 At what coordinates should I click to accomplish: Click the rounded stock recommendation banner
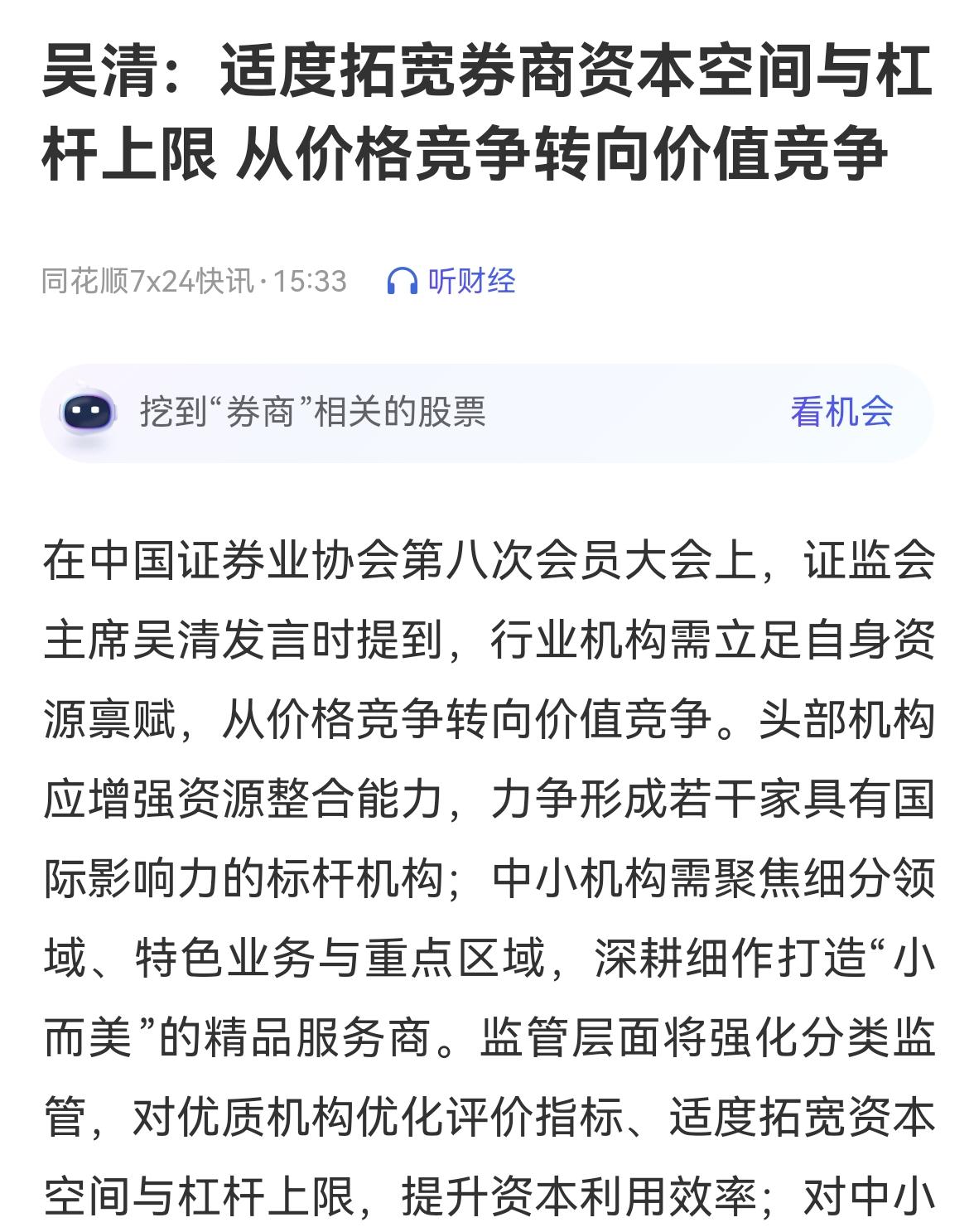[x=487, y=413]
